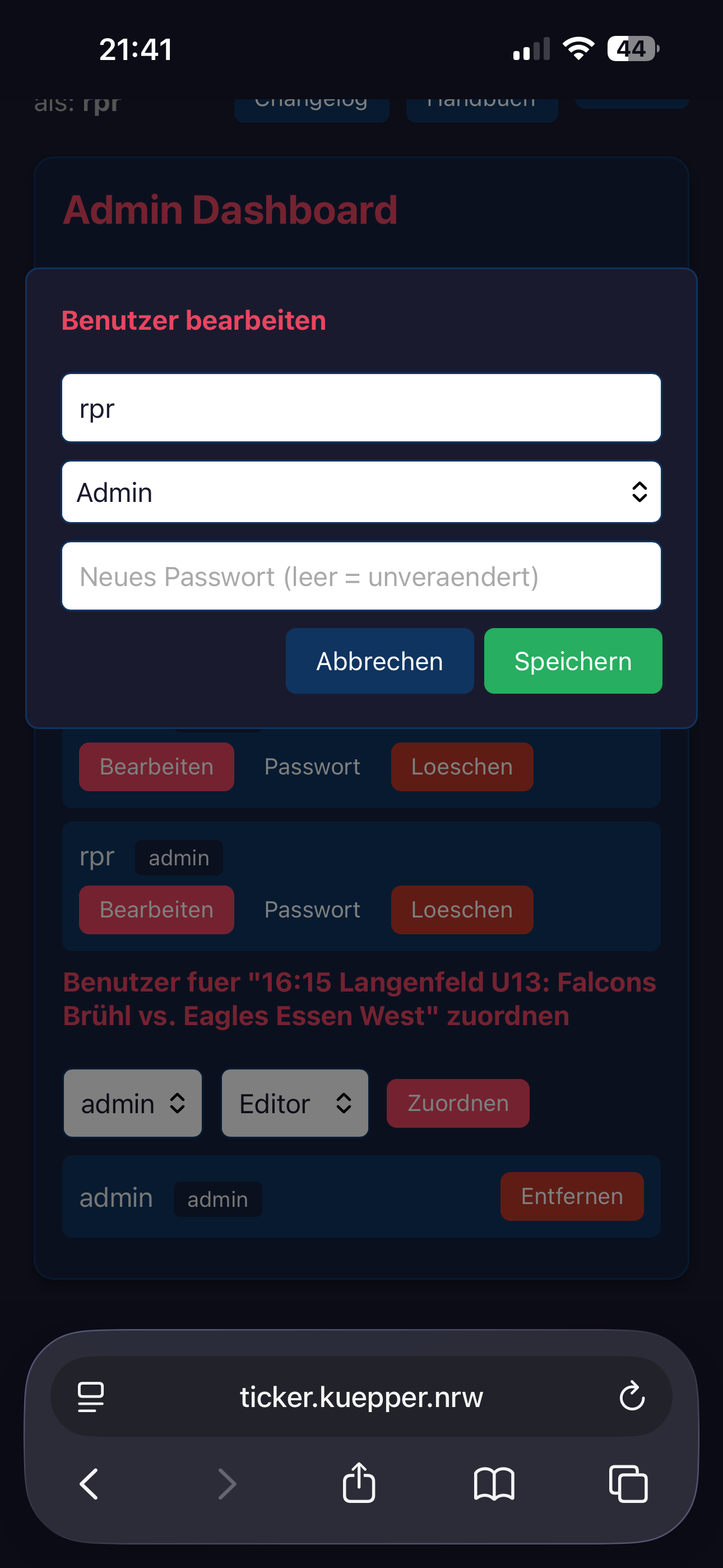
Task: Edit the username field containing rpr
Action: 361,408
